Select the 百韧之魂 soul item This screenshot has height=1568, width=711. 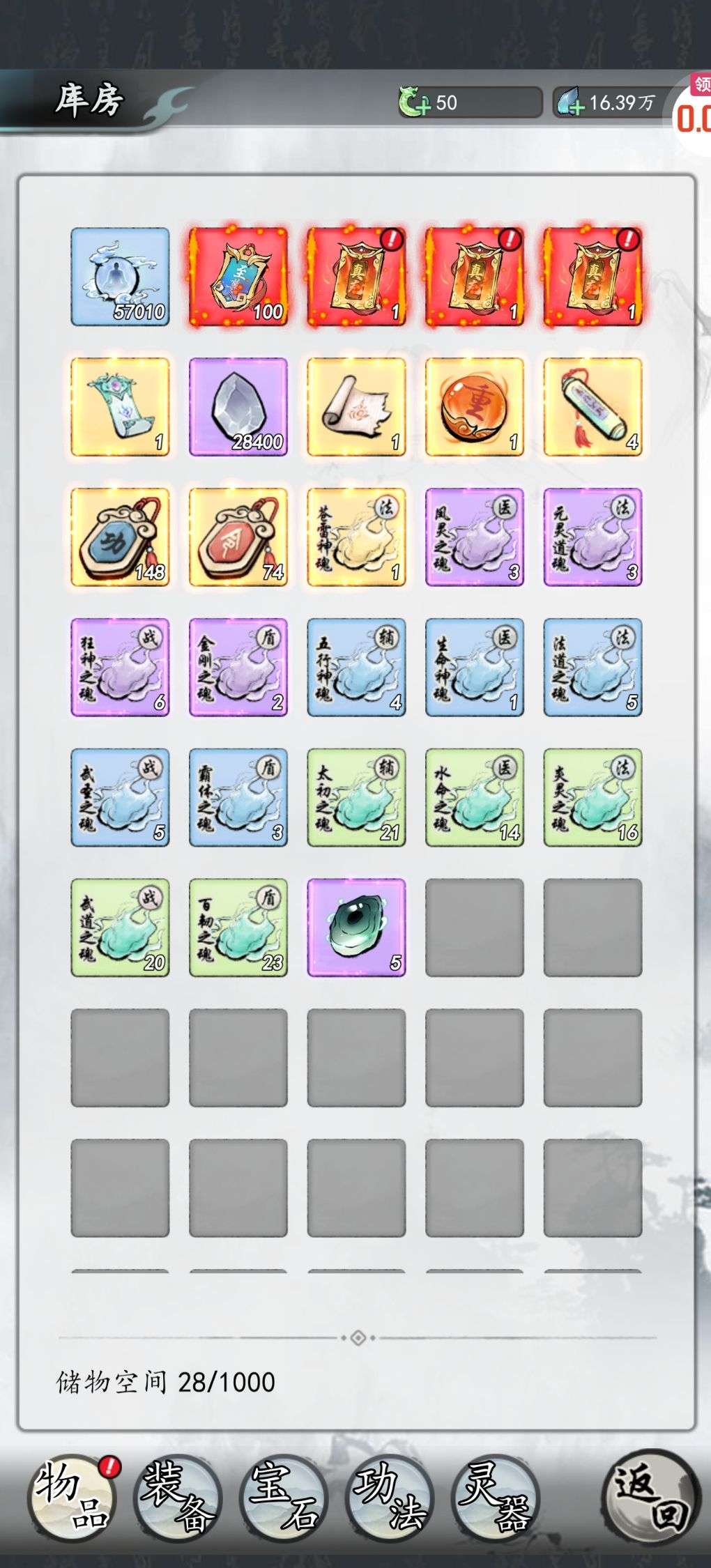pyautogui.click(x=238, y=928)
